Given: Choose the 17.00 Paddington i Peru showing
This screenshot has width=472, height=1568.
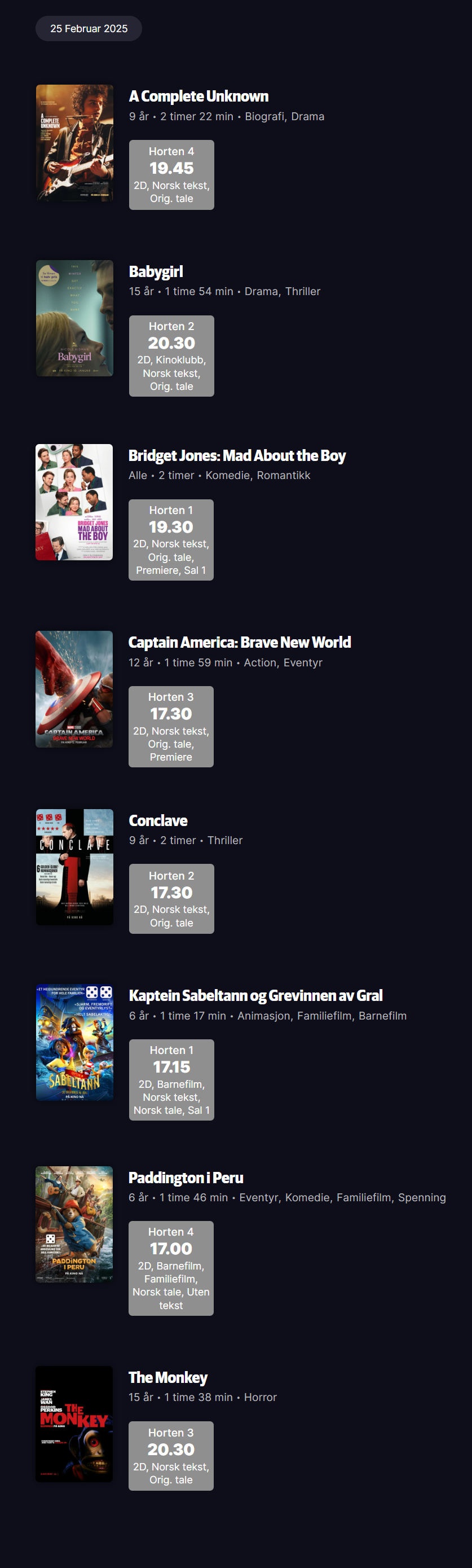Looking at the screenshot, I should (171, 1267).
